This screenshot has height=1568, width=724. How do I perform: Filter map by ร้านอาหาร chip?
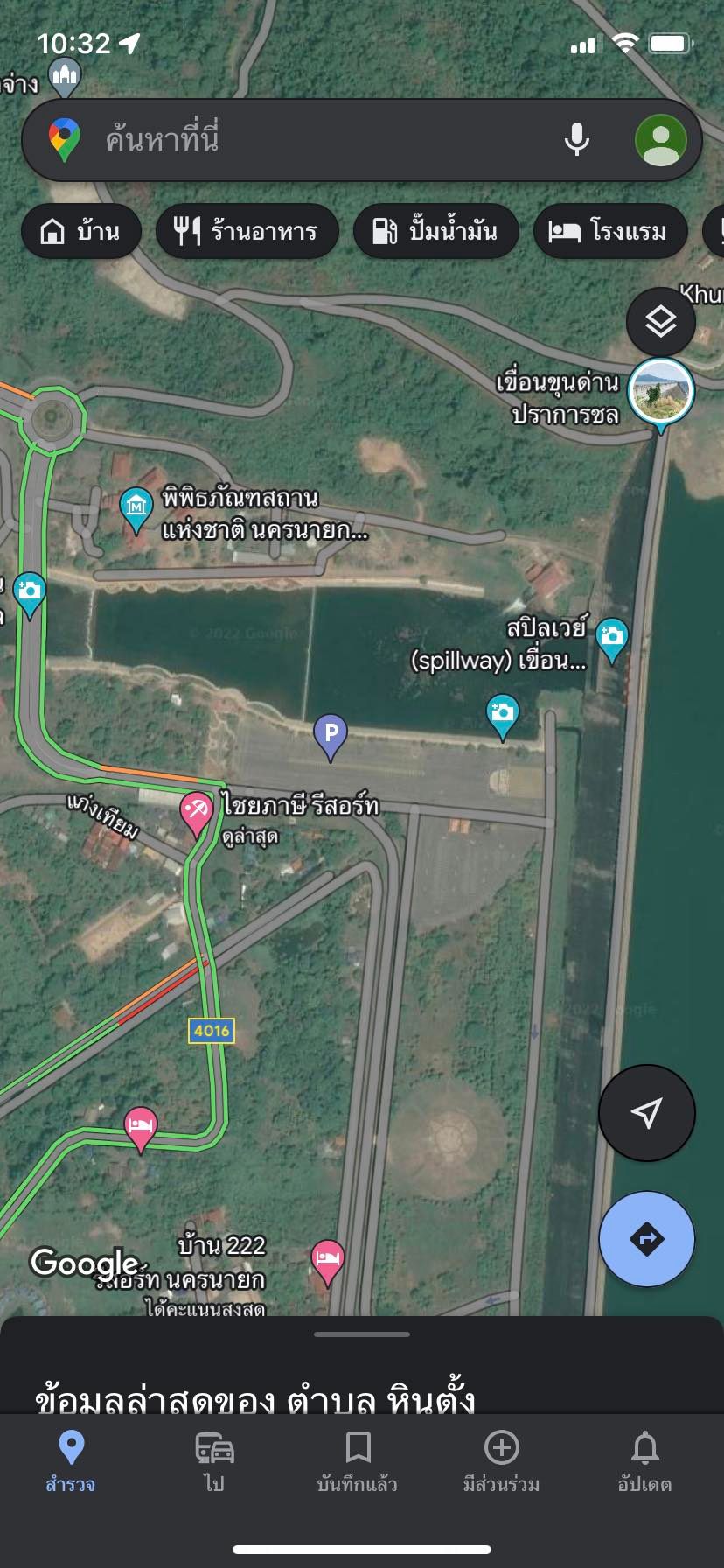tap(247, 231)
